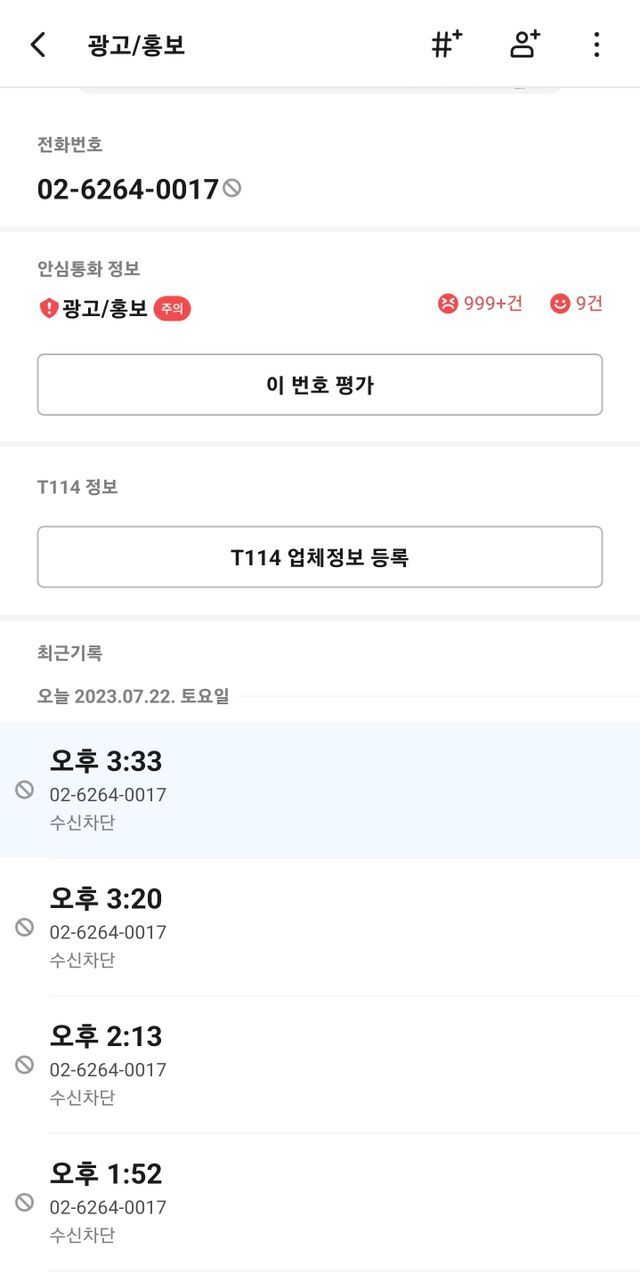Open the hashtag plus icon

click(x=446, y=45)
